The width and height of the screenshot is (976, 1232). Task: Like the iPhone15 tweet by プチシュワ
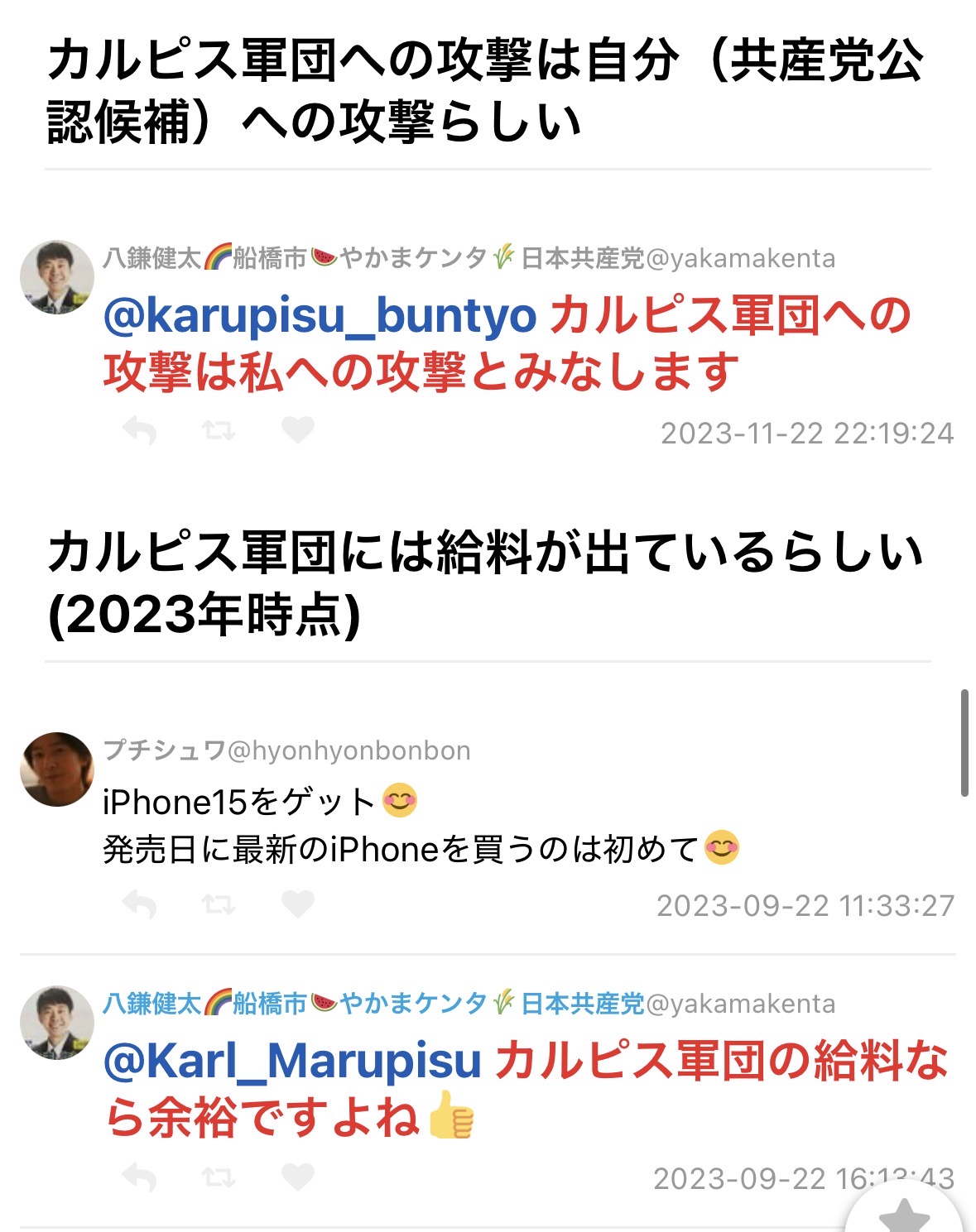pos(298,904)
